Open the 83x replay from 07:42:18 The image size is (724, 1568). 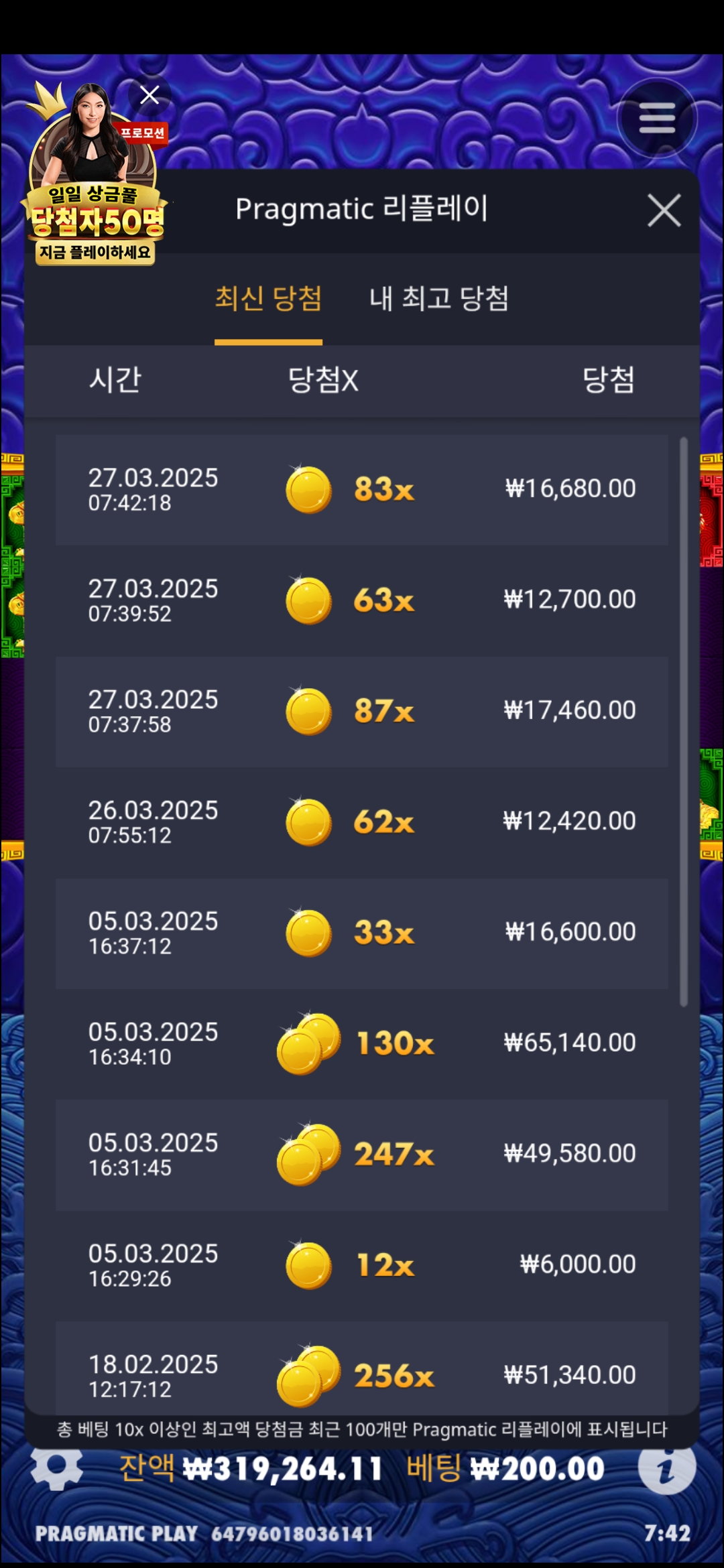(361, 489)
